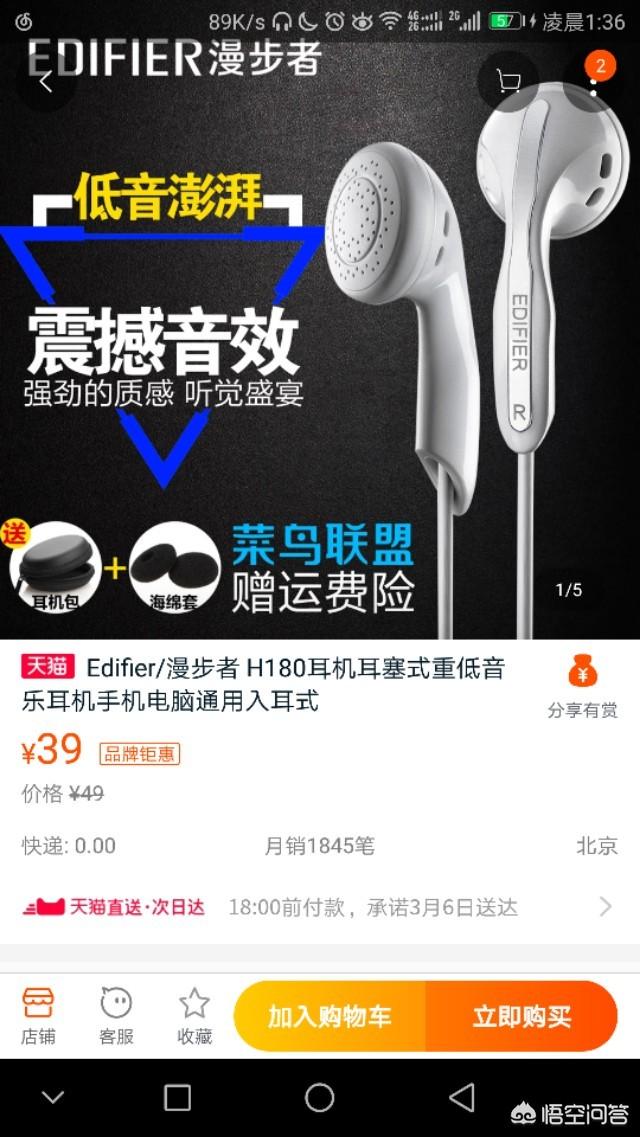Go to the system home screen
Viewport: 640px width, 1137px height.
320,1097
